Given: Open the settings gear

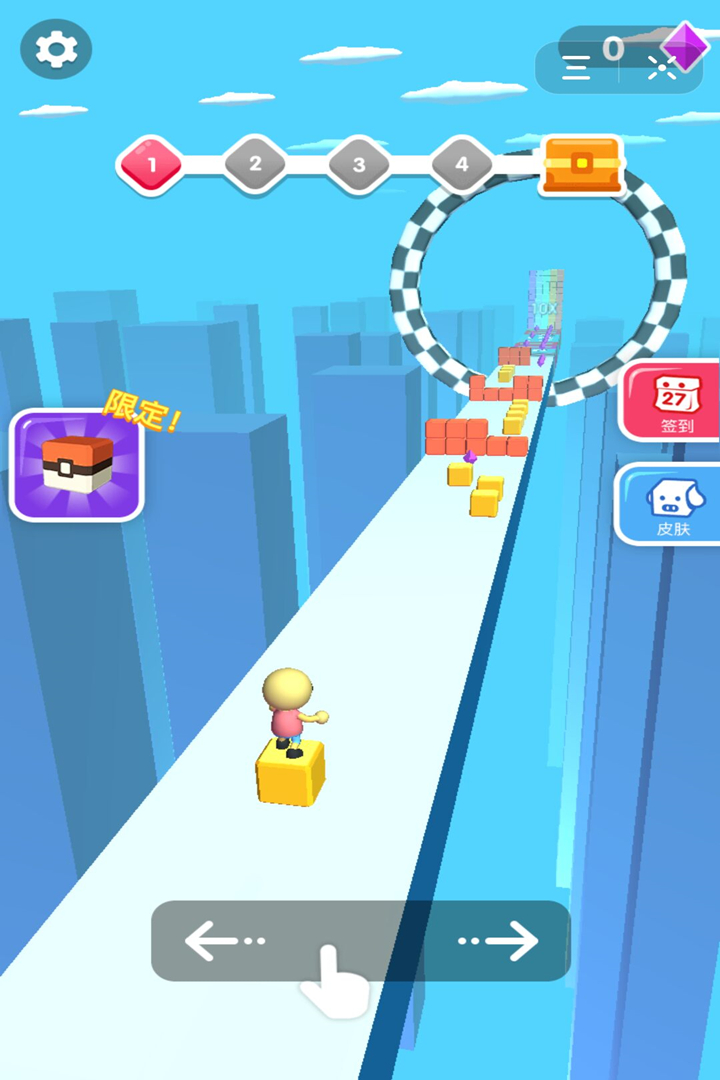Looking at the screenshot, I should (56, 49).
